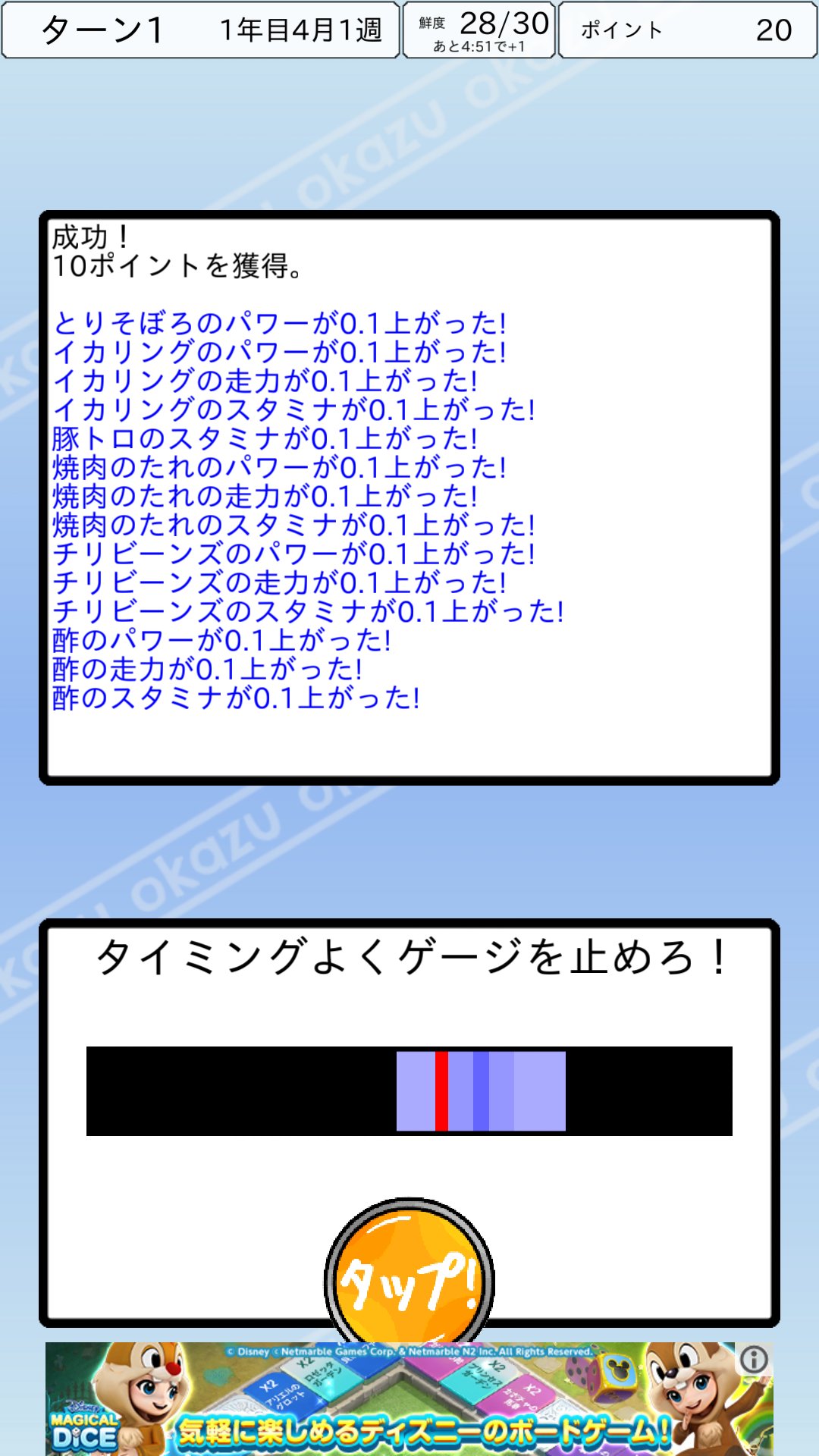This screenshot has height=1456, width=819.
Task: Open the ad info icon
Action: pyautogui.click(x=753, y=1360)
